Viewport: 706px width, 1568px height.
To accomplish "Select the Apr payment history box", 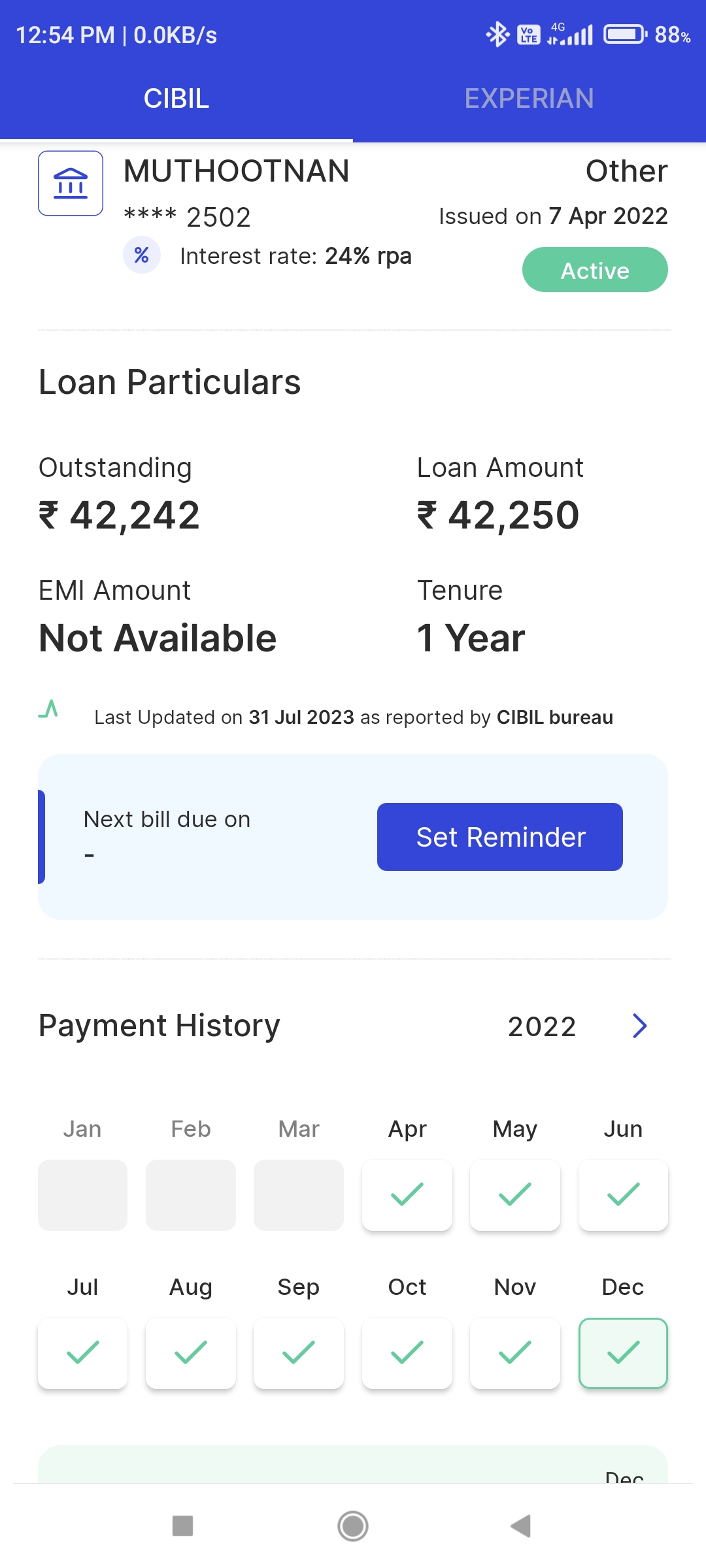I will (407, 1195).
